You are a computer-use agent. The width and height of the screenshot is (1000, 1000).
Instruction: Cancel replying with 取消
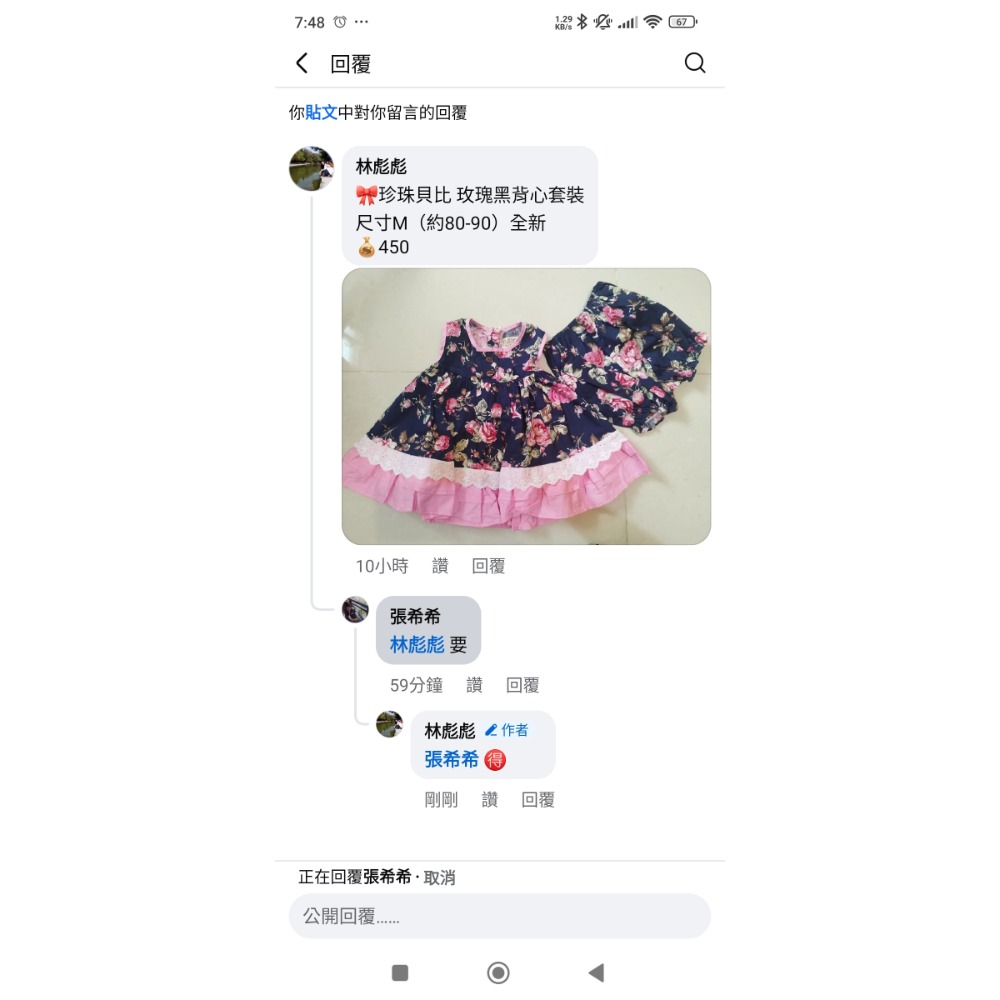point(440,878)
